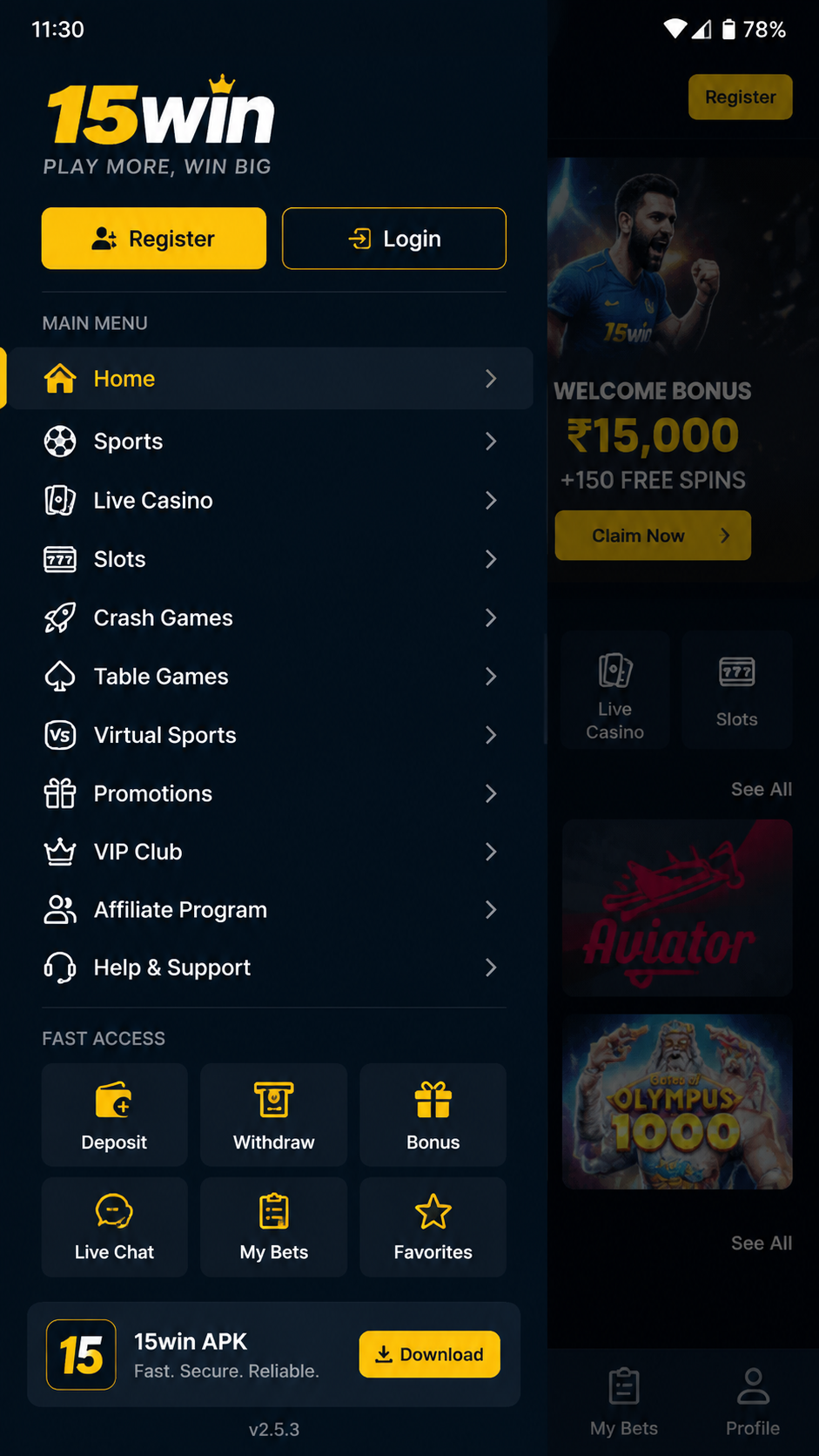Tap the Deposit fast access tile
Viewport: 819px width, 1456px height.
click(115, 1115)
